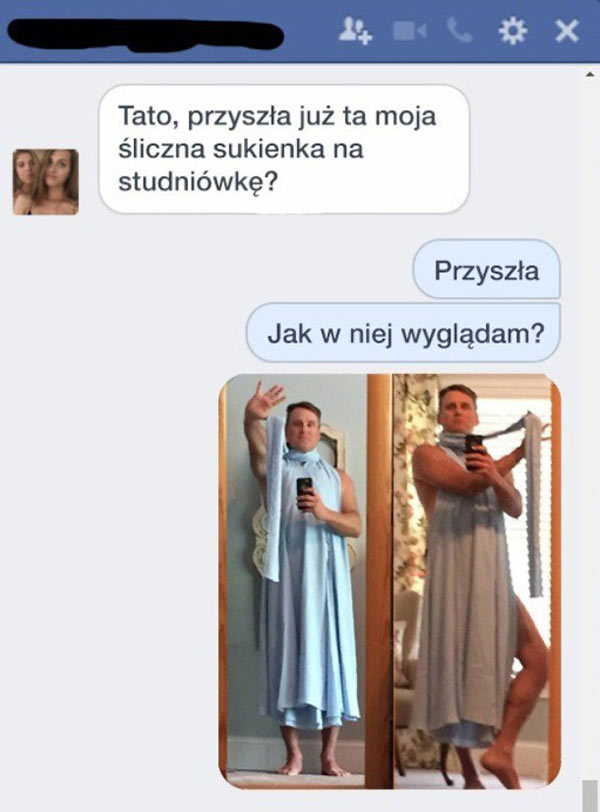Close the chat window
This screenshot has height=812, width=600.
point(566,33)
